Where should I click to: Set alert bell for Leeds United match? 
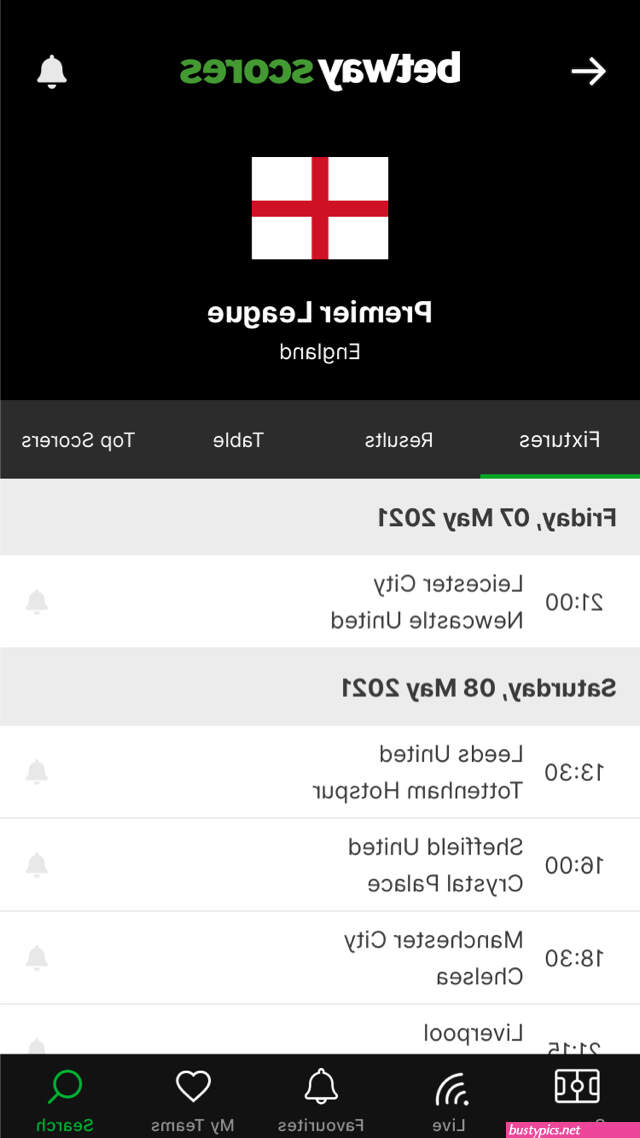pos(36,771)
